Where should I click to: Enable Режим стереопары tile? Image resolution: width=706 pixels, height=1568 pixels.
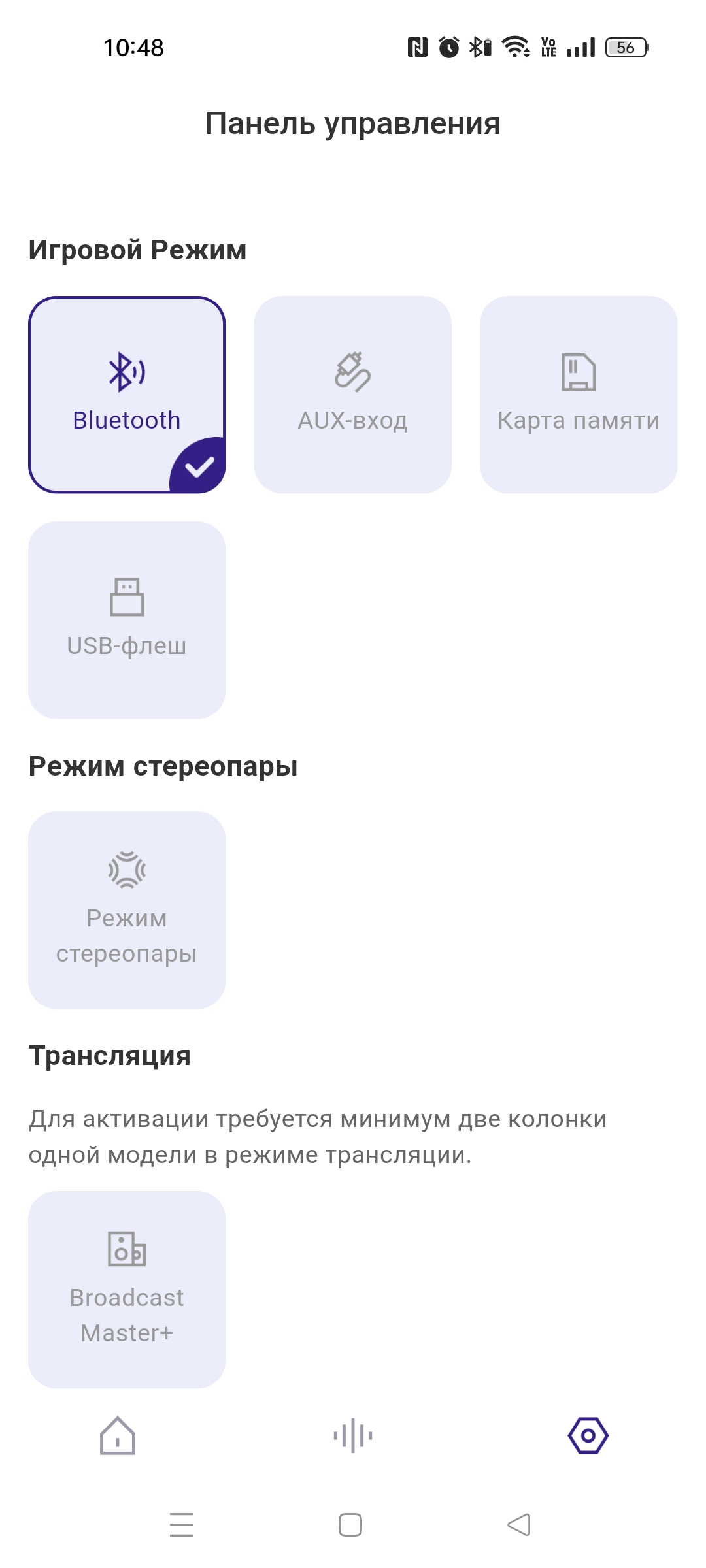coord(127,909)
